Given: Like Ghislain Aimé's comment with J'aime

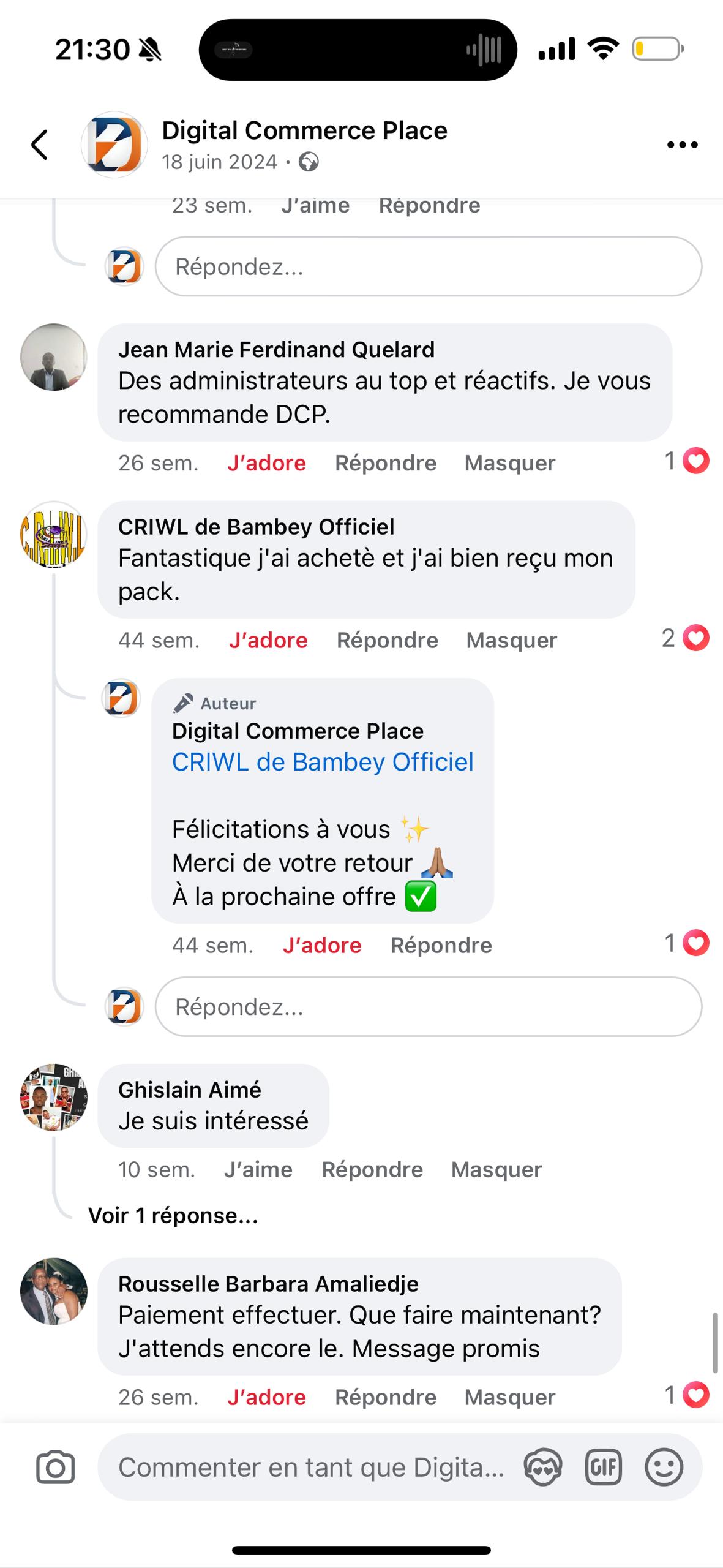Looking at the screenshot, I should point(258,1169).
